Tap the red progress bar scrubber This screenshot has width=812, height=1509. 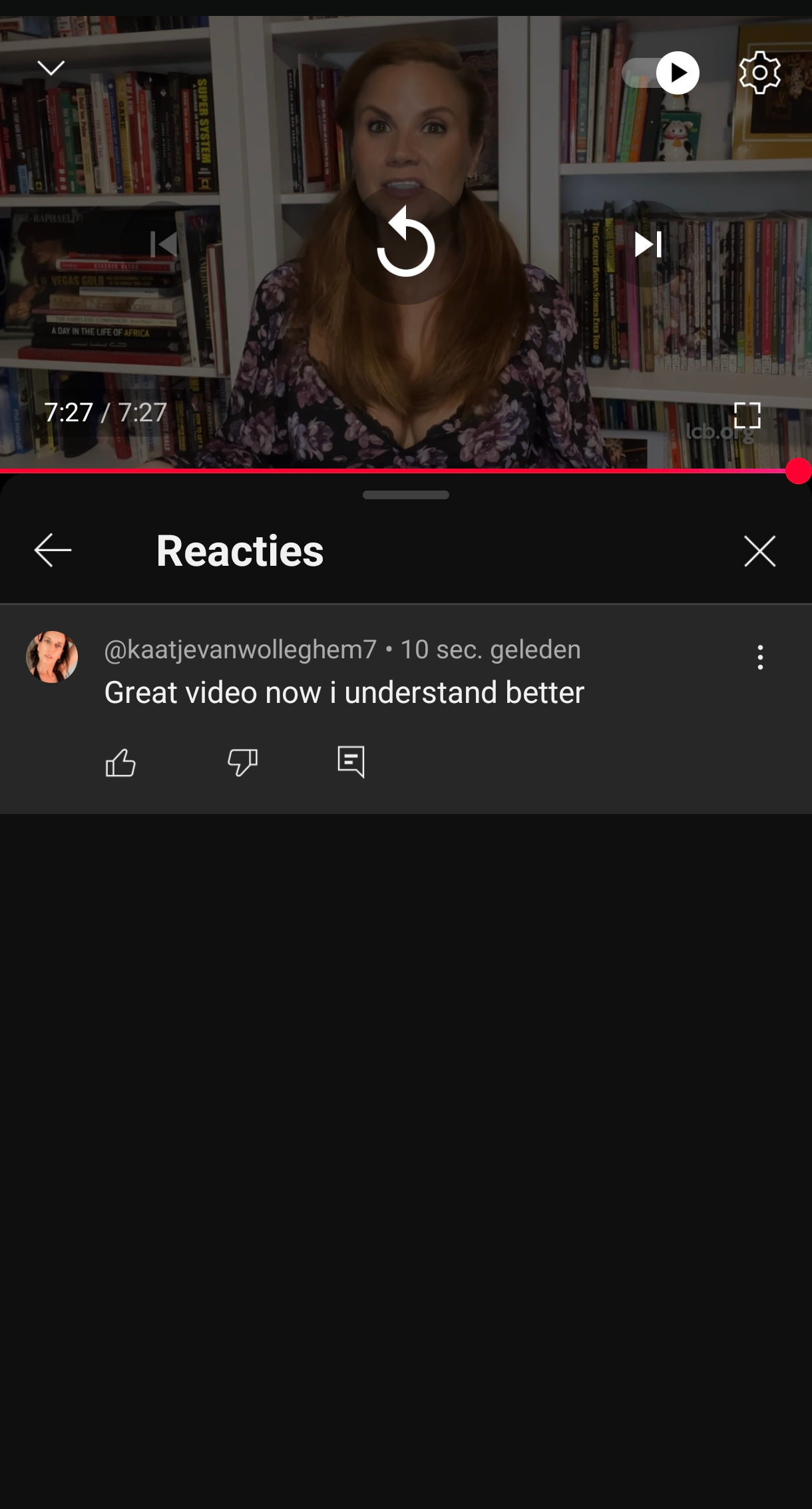tap(798, 471)
